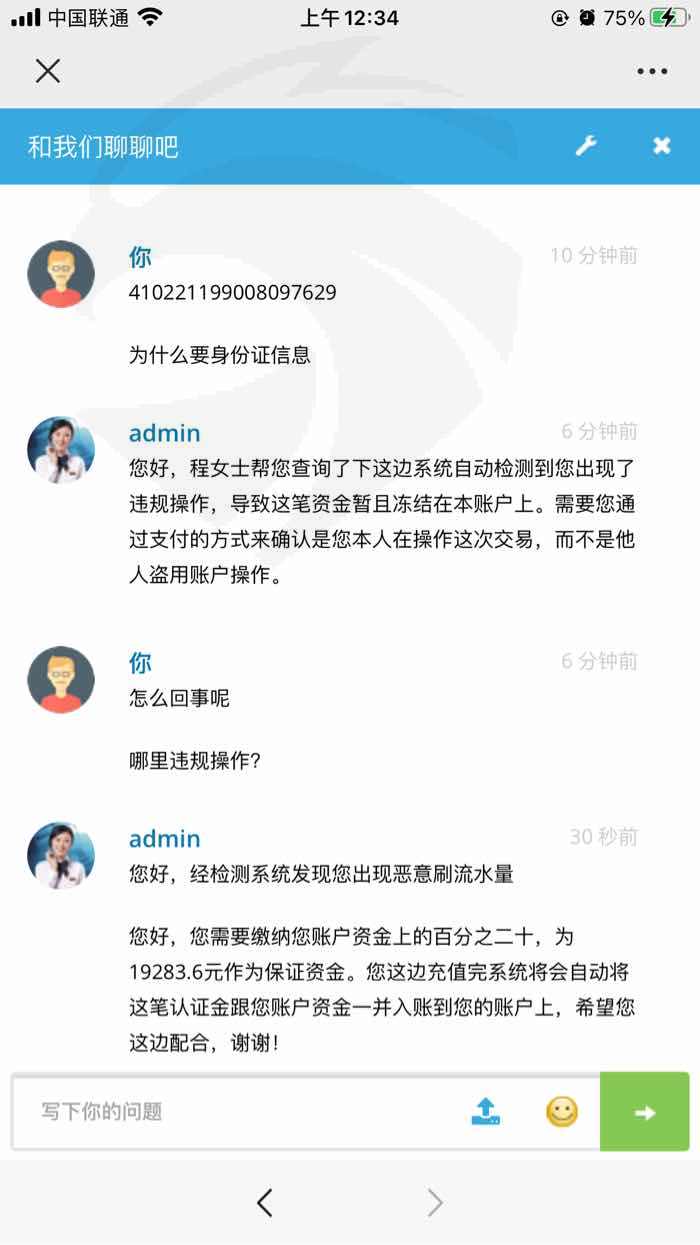
Task: Open the three-dot overflow menu
Action: click(x=652, y=71)
